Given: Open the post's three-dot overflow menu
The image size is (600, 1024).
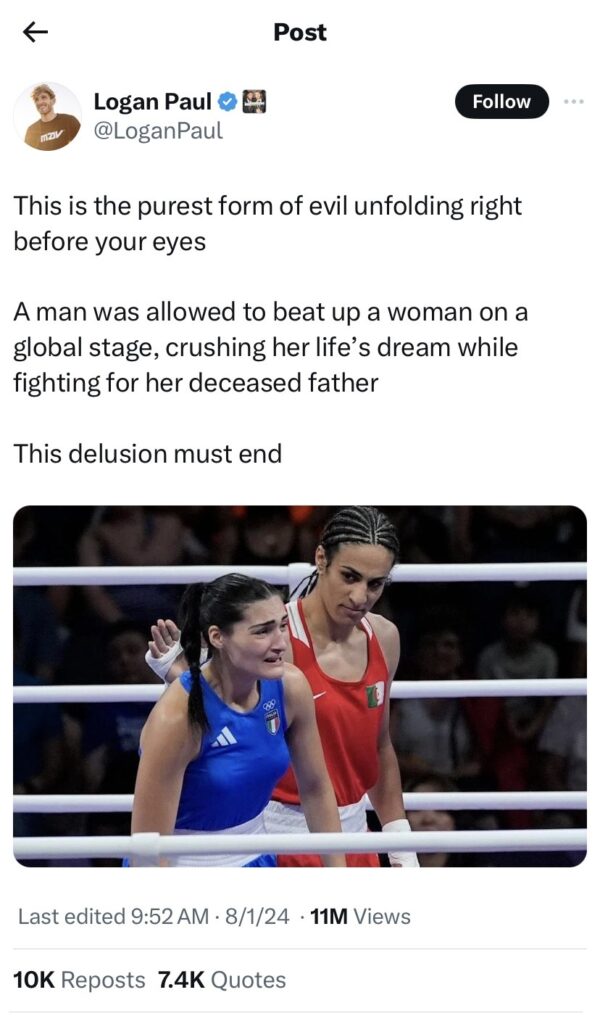Looking at the screenshot, I should (573, 101).
